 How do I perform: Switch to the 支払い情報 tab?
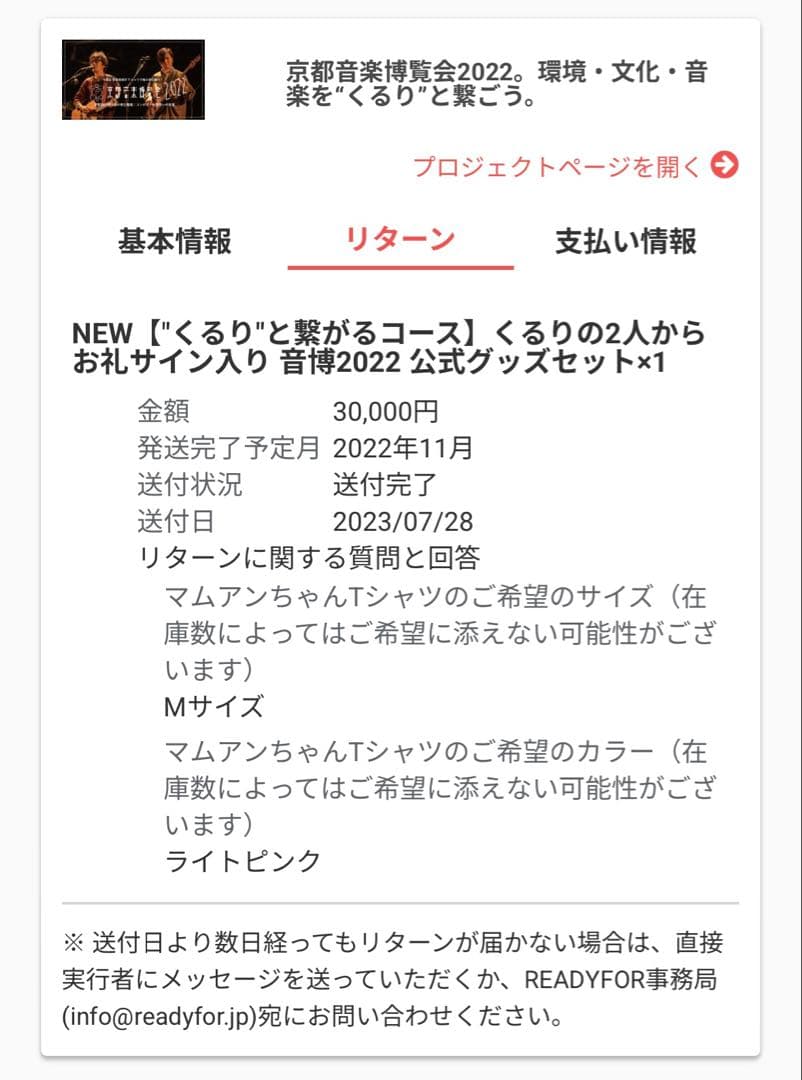[626, 241]
